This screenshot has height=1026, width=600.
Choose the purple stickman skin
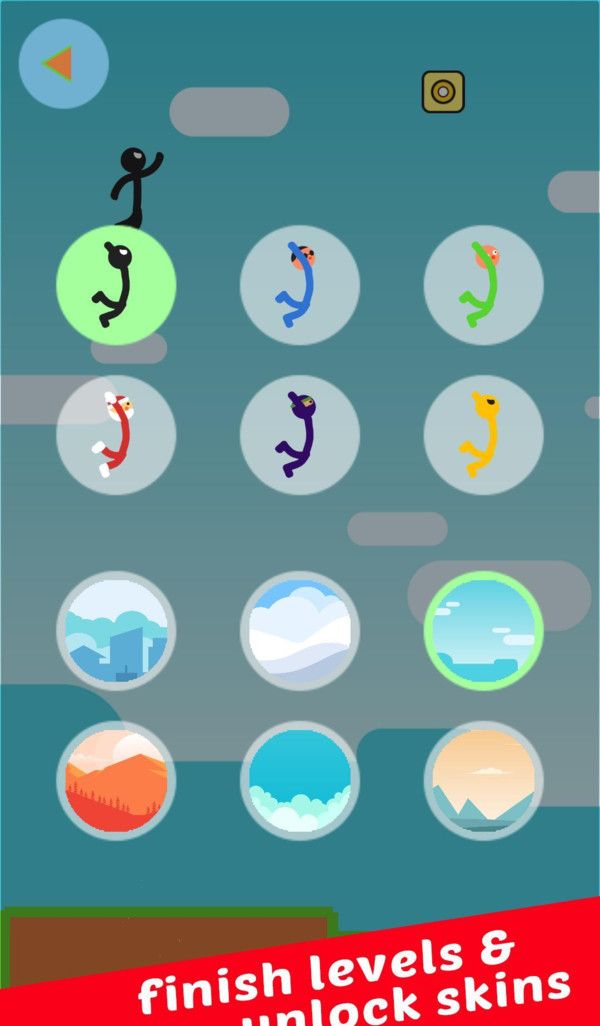tap(299, 435)
